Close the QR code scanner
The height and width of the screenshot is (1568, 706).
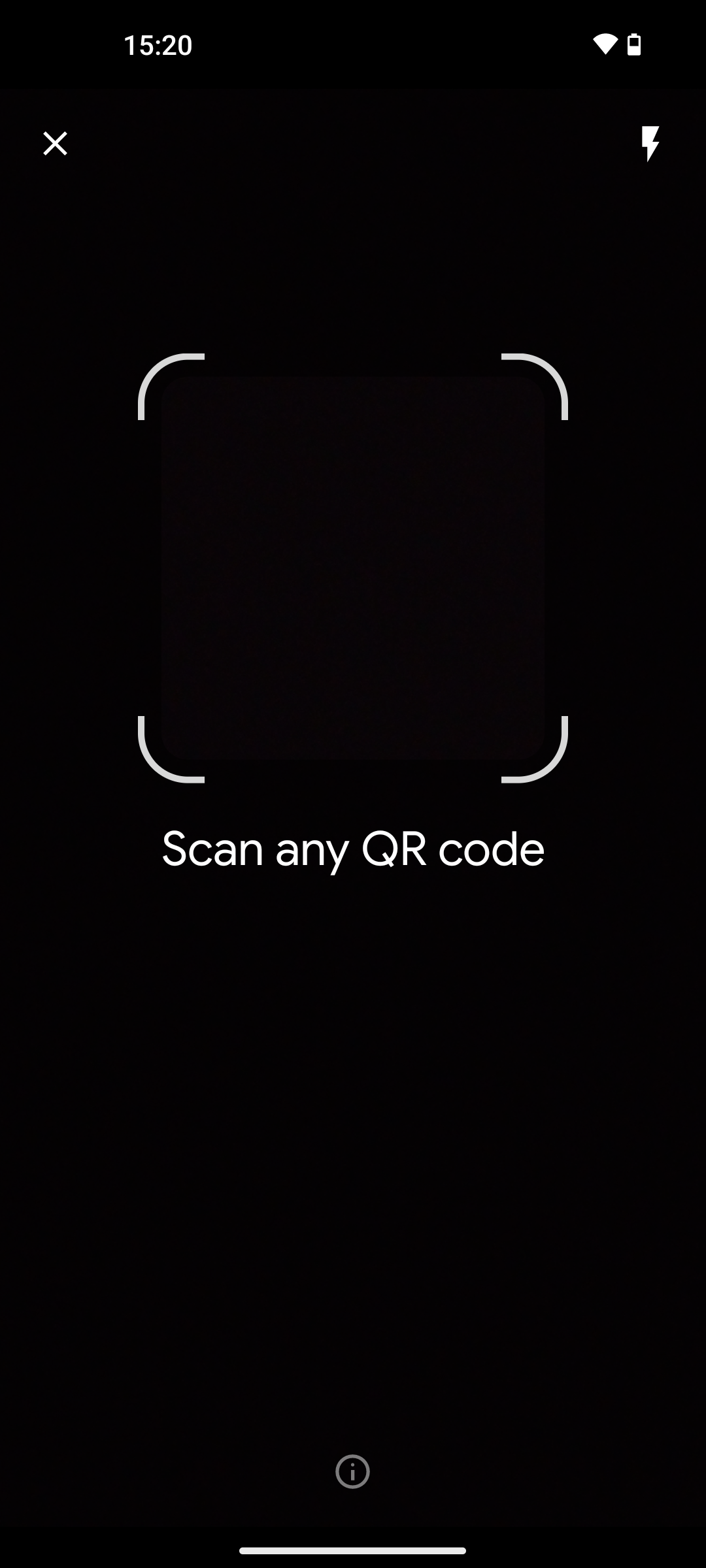click(55, 143)
